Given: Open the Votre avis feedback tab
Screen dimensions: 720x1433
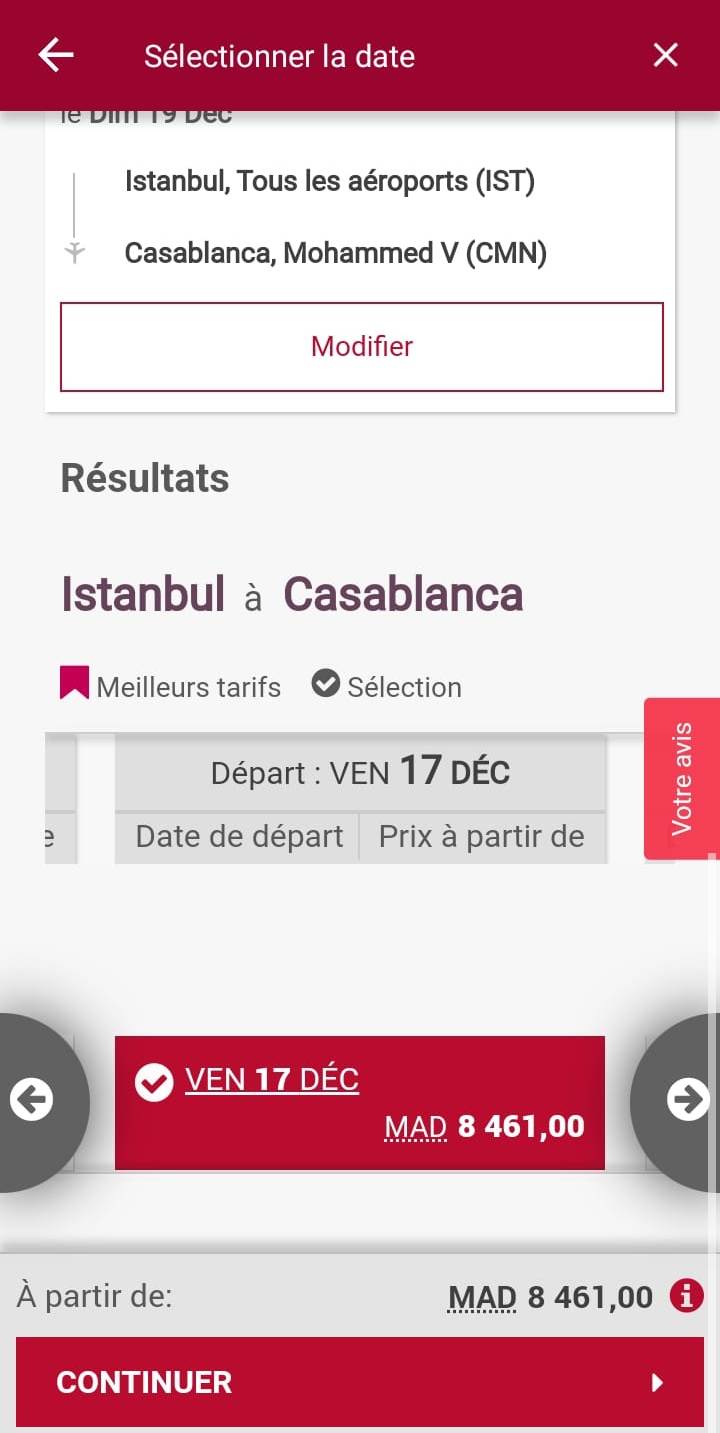Looking at the screenshot, I should (682, 778).
